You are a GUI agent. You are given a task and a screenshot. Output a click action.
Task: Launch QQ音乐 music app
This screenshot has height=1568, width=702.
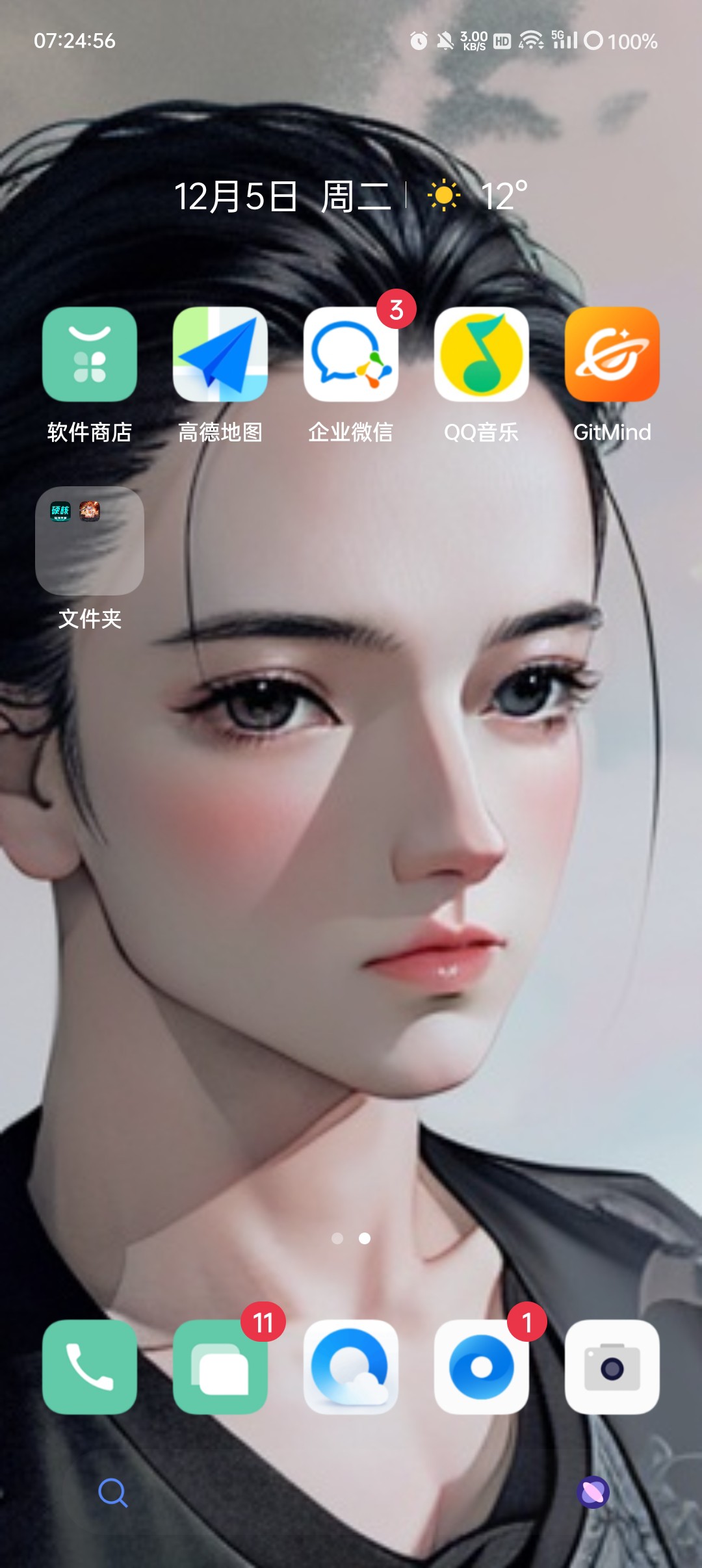click(482, 354)
